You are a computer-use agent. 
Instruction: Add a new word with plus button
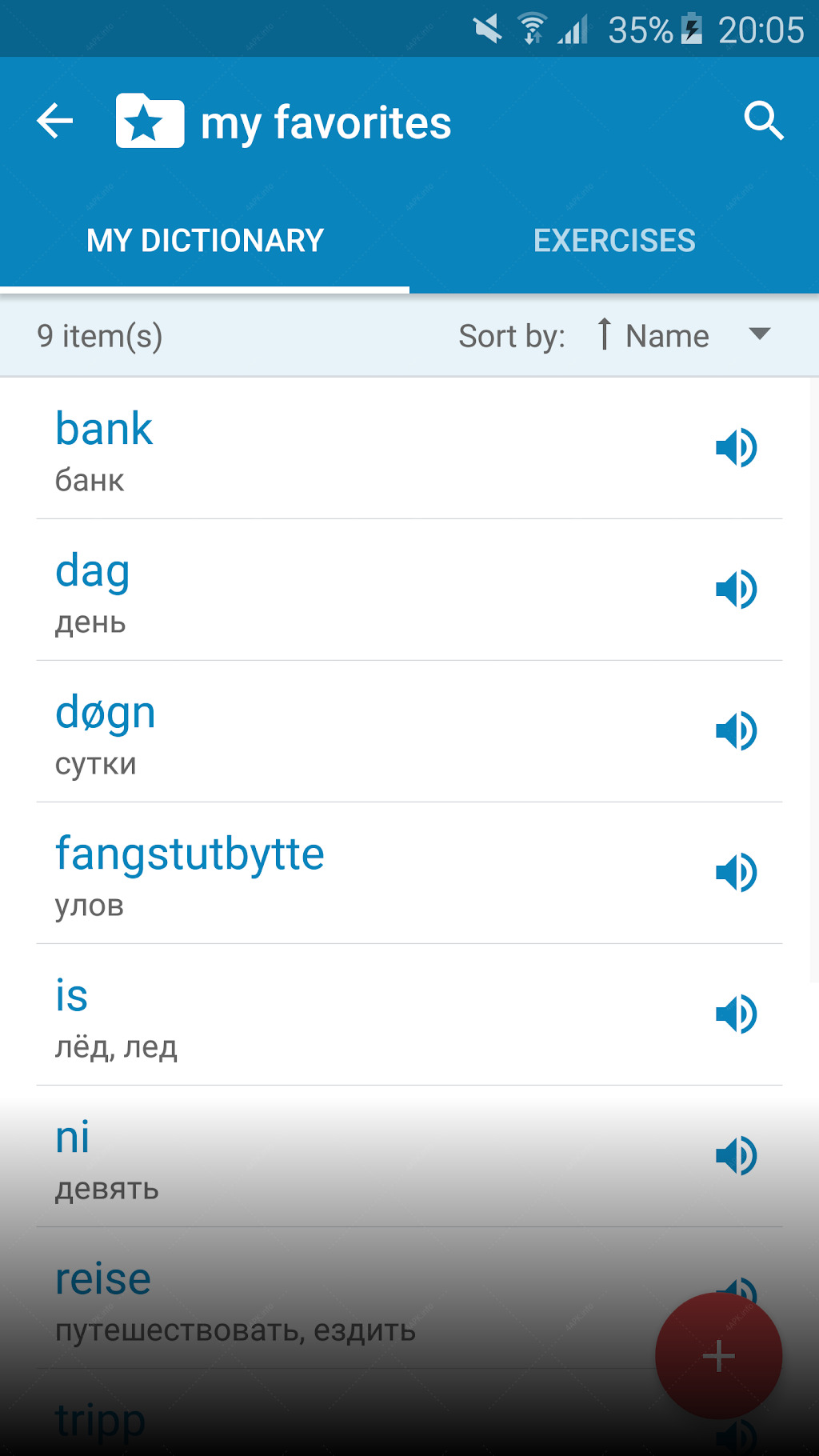coord(718,1356)
